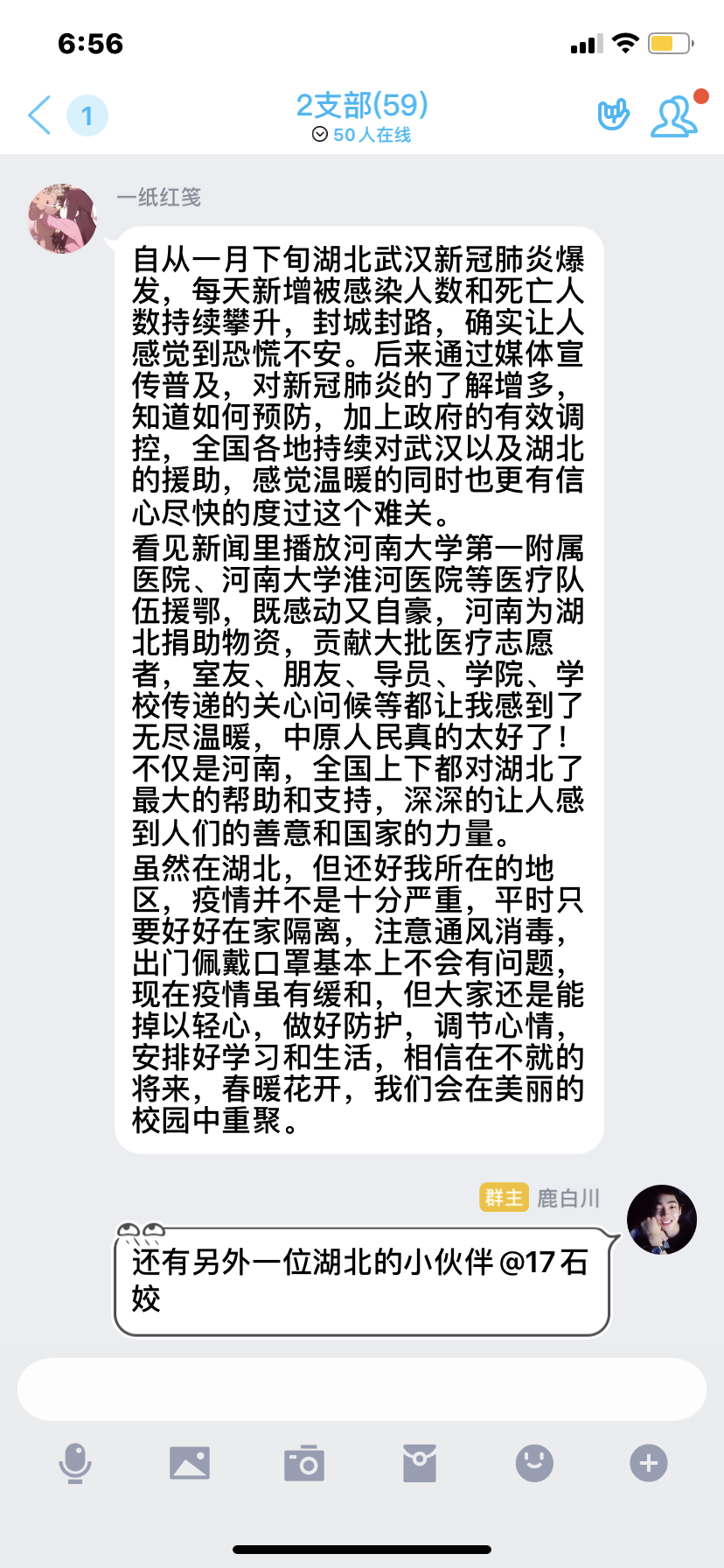Open the camera icon

point(304,1463)
